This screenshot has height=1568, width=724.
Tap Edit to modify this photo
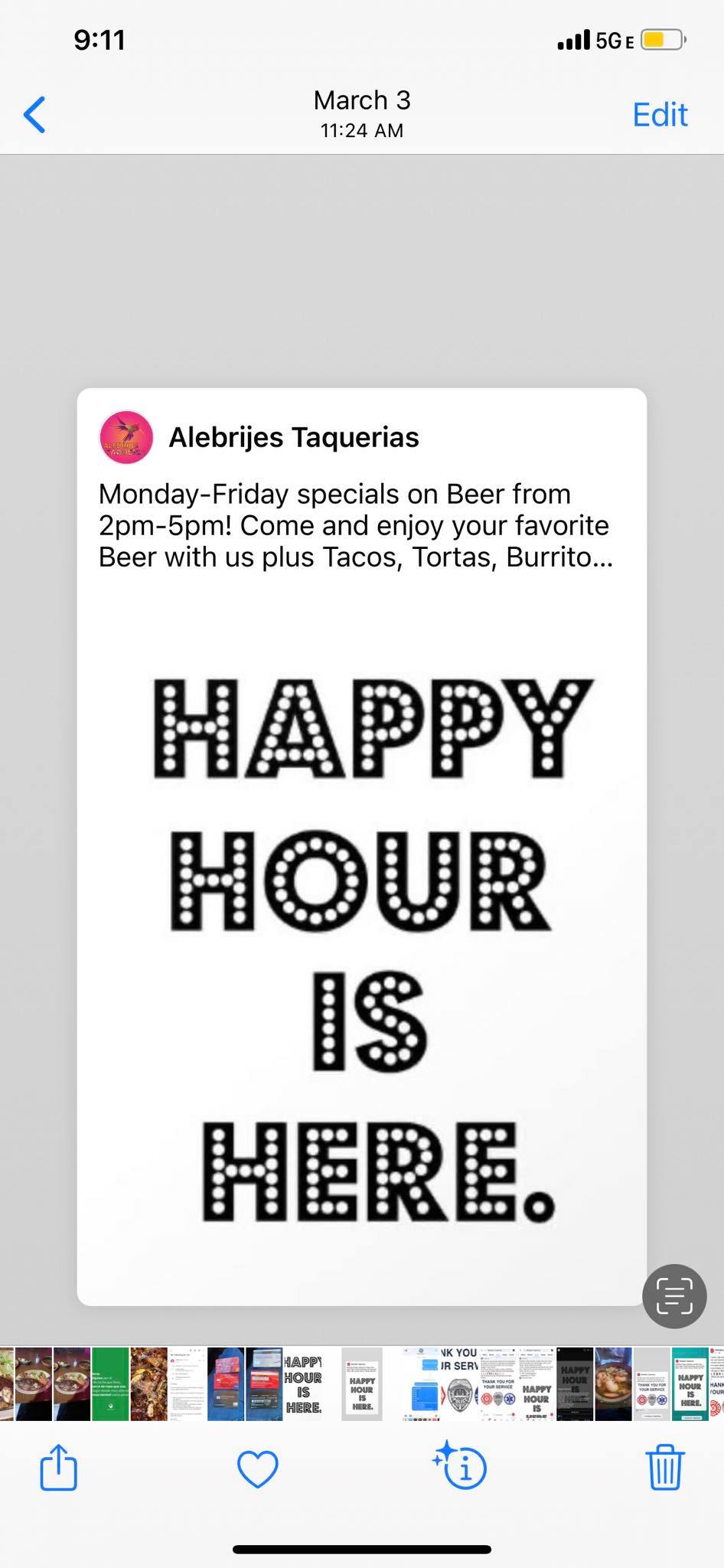[660, 115]
